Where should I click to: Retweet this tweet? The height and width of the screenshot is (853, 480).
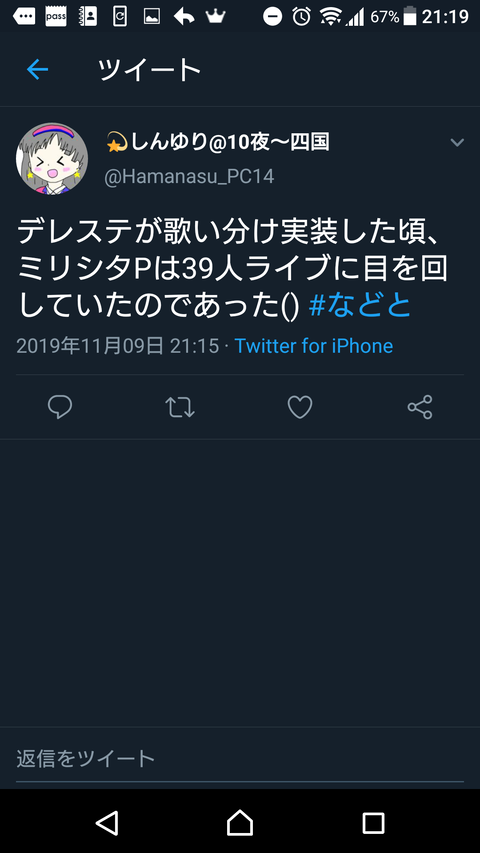[180, 407]
